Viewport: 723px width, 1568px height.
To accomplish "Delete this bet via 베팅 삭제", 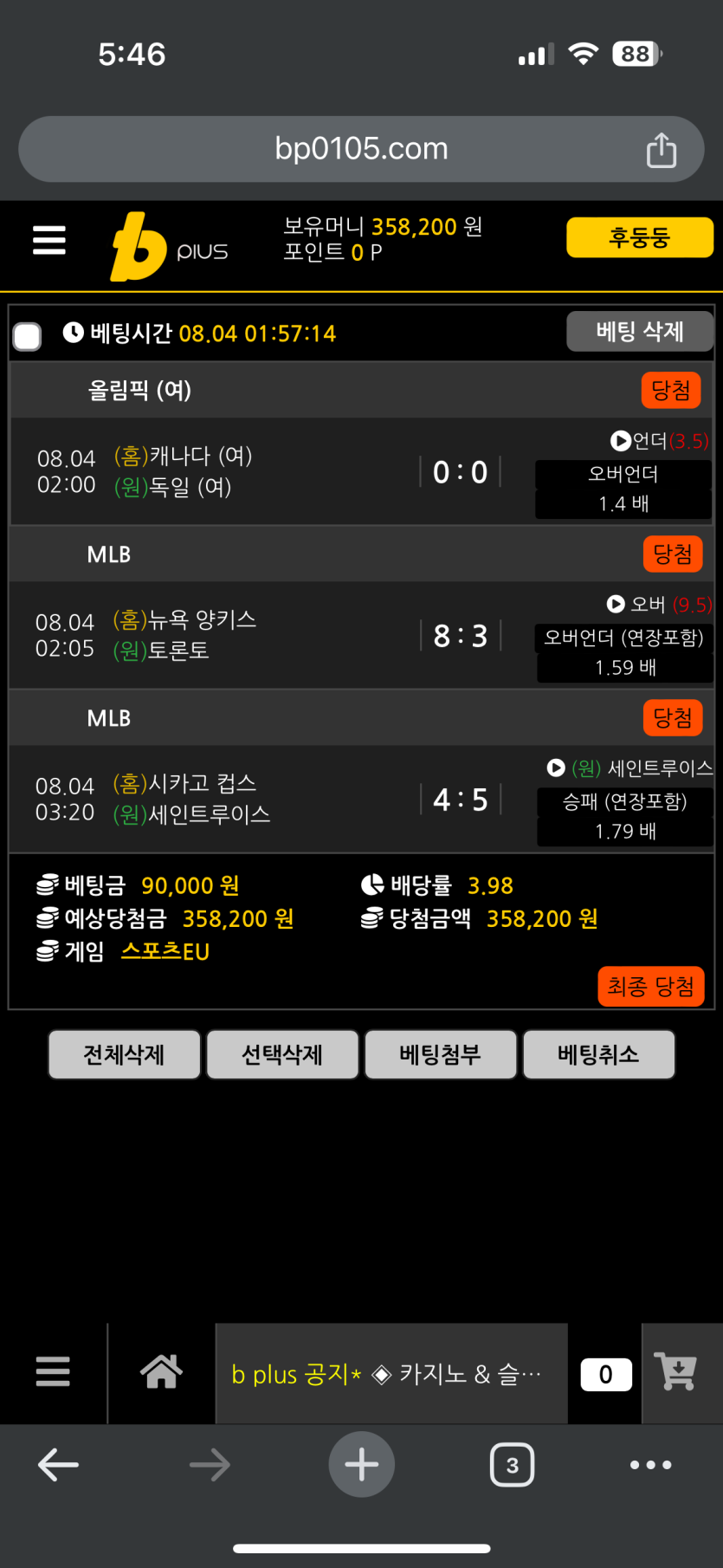I will 639,332.
